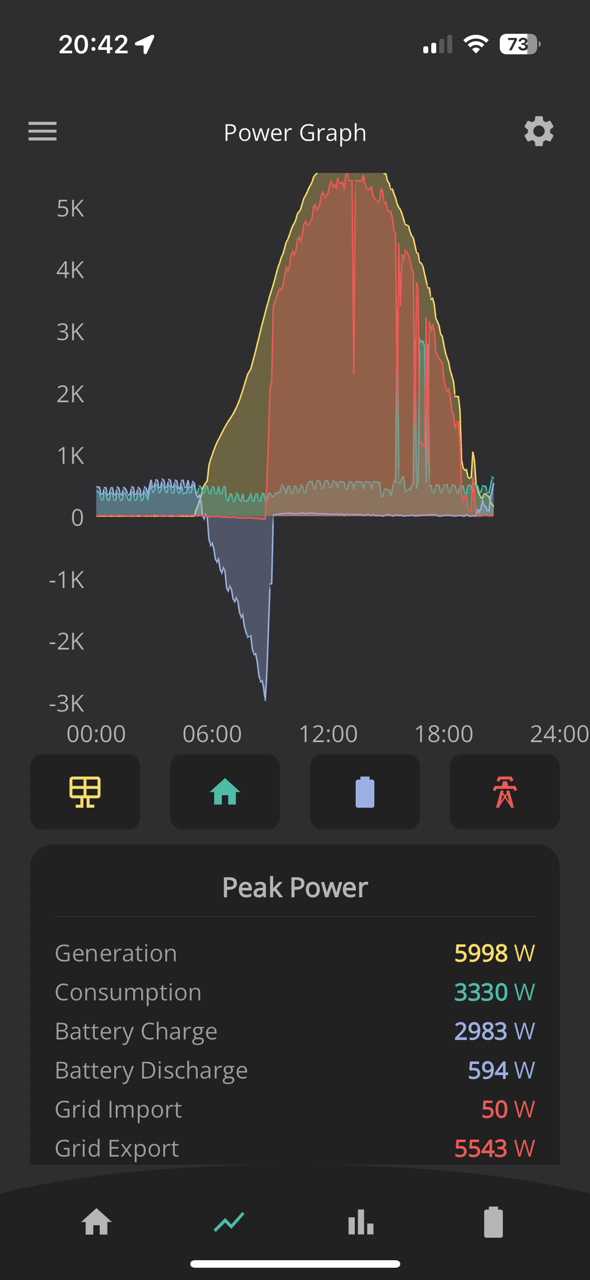The height and width of the screenshot is (1280, 590).
Task: Open the battery tab in bottom bar
Action: coord(493,1222)
